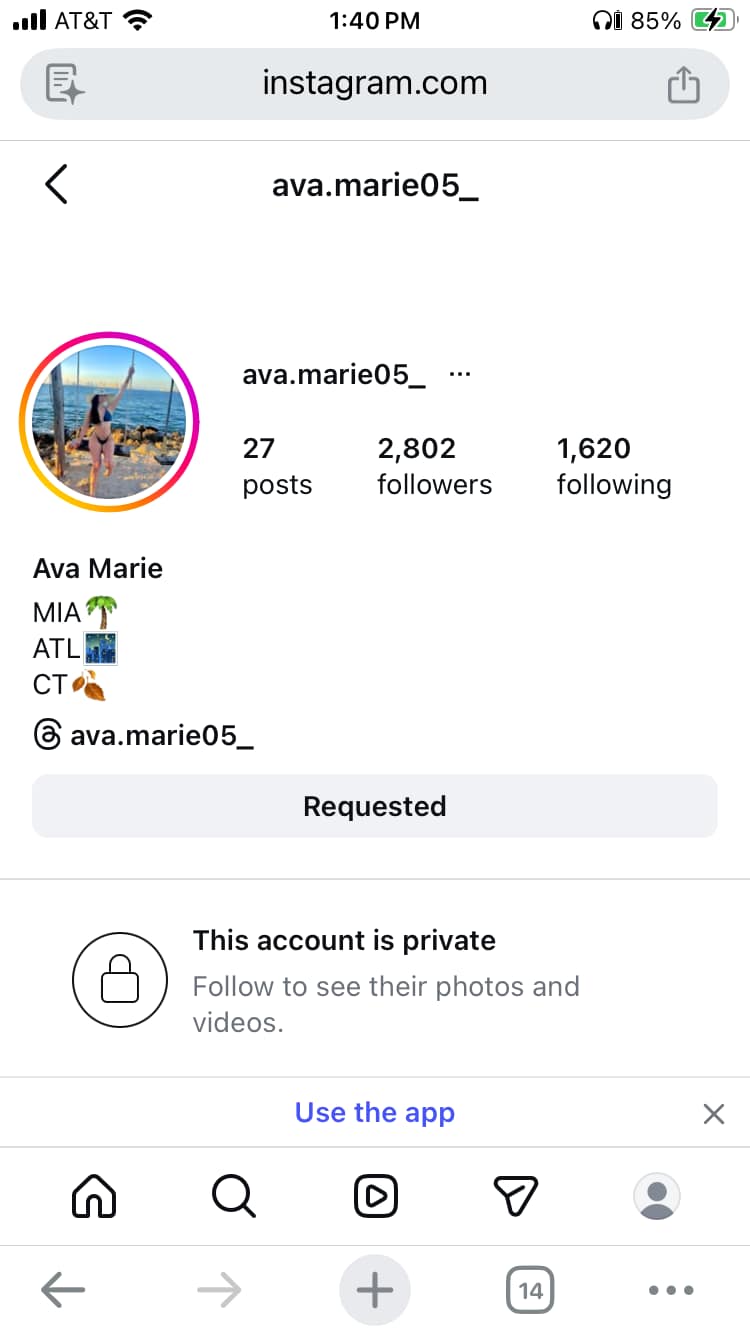Go to the Instagram home feed tab

[94, 1195]
